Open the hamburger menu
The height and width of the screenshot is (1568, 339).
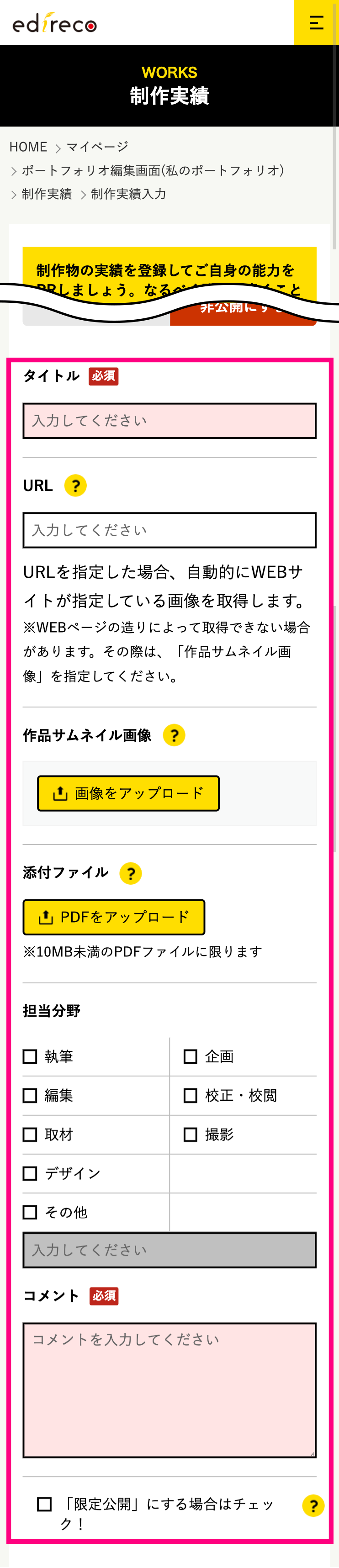(316, 22)
